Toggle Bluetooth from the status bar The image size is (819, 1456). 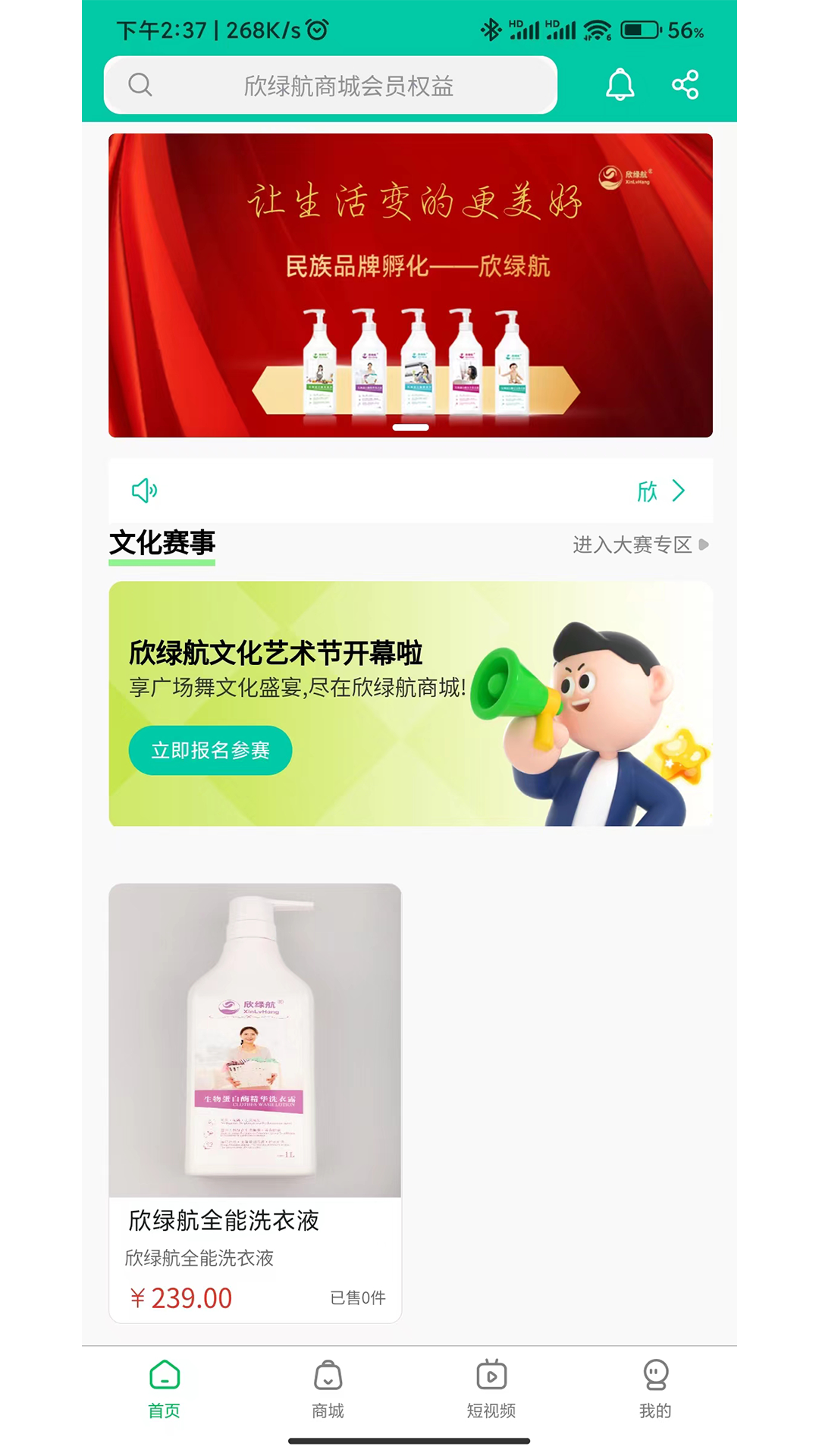click(x=490, y=30)
